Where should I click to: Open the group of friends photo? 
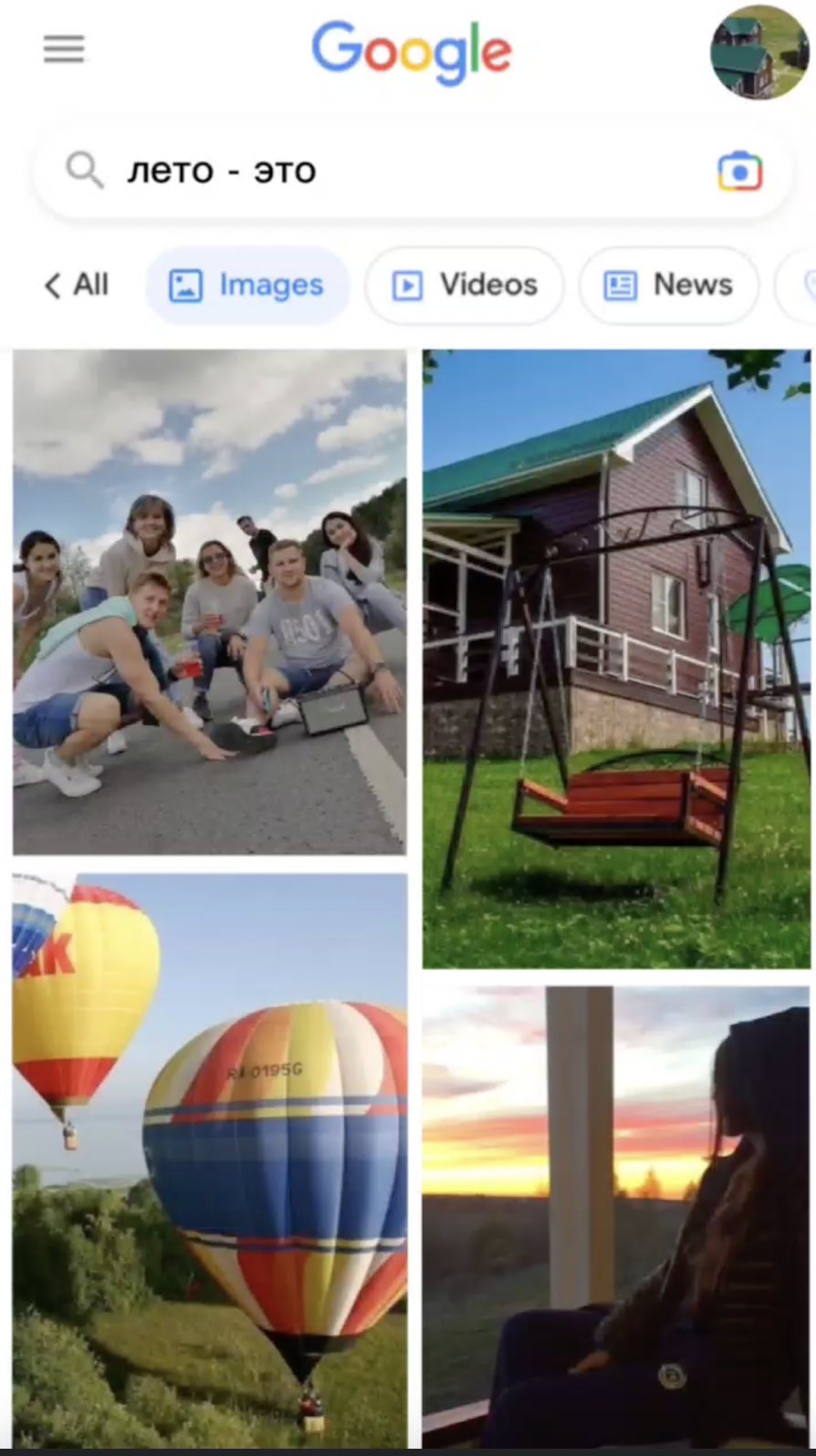coord(210,602)
